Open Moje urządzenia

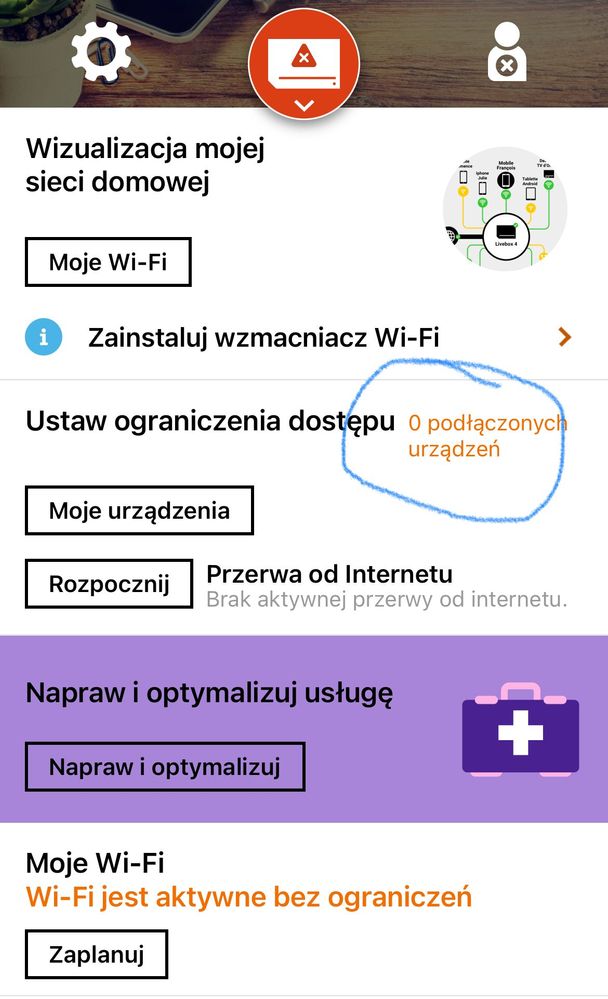tap(139, 511)
